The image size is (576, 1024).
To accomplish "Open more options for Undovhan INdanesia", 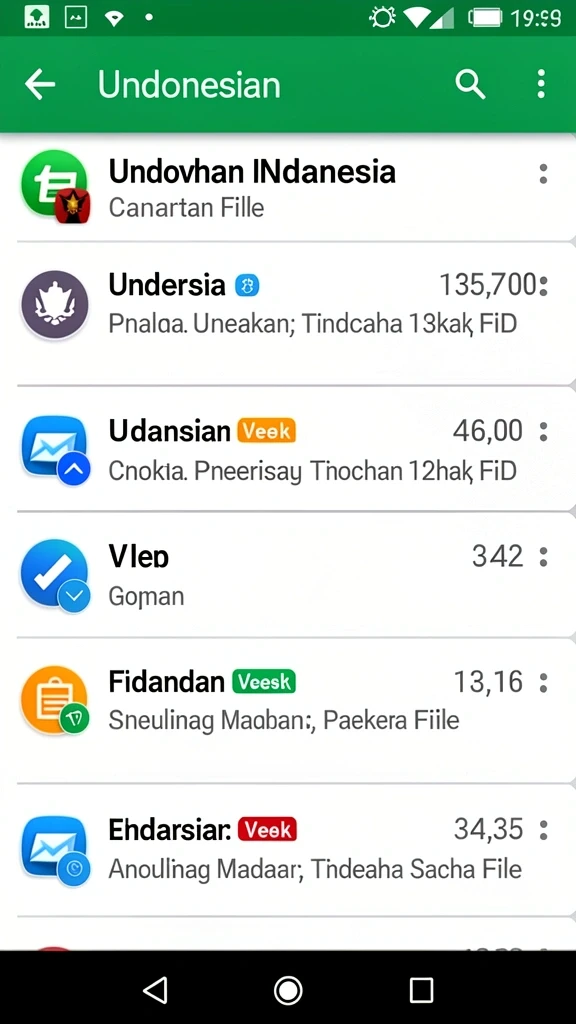I will [x=543, y=174].
